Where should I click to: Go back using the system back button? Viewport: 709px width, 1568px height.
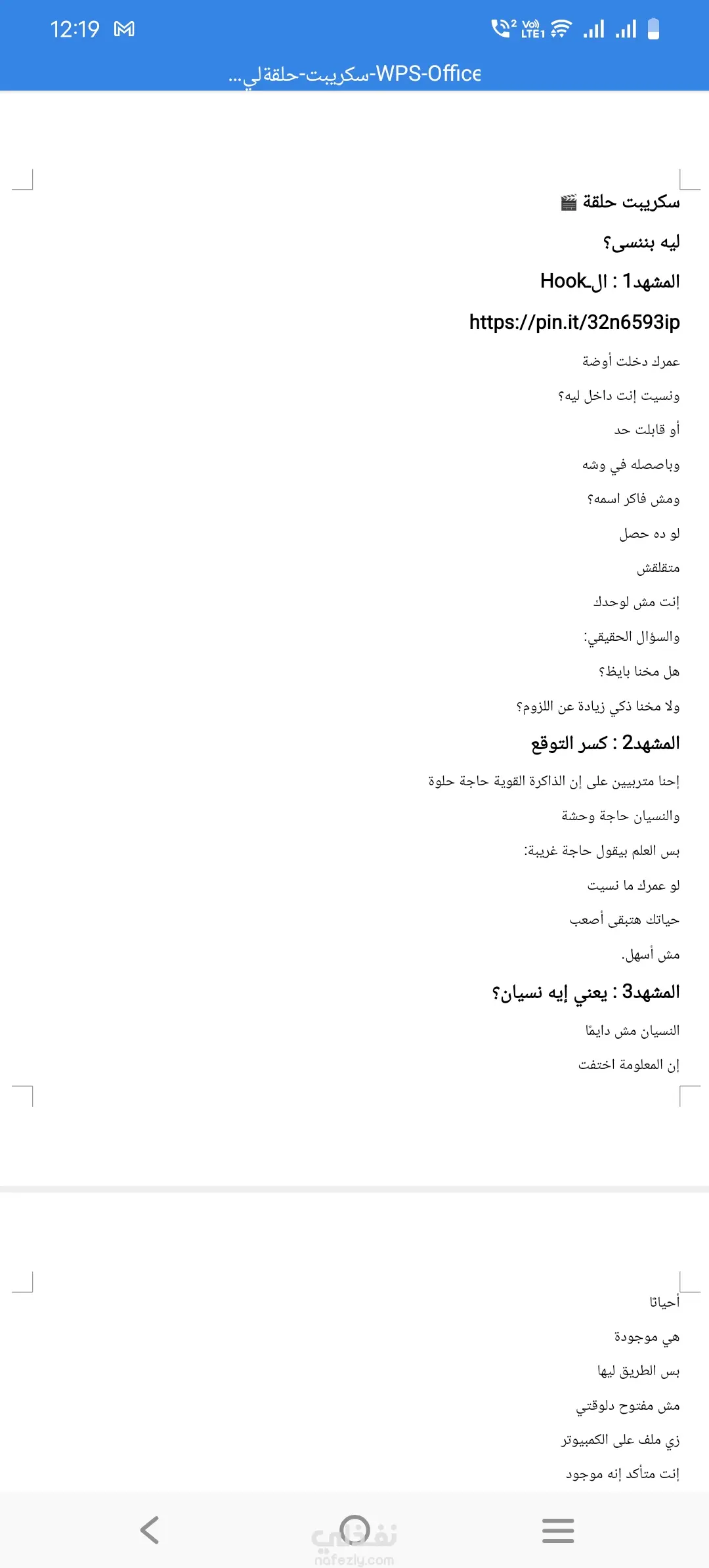[x=150, y=1530]
